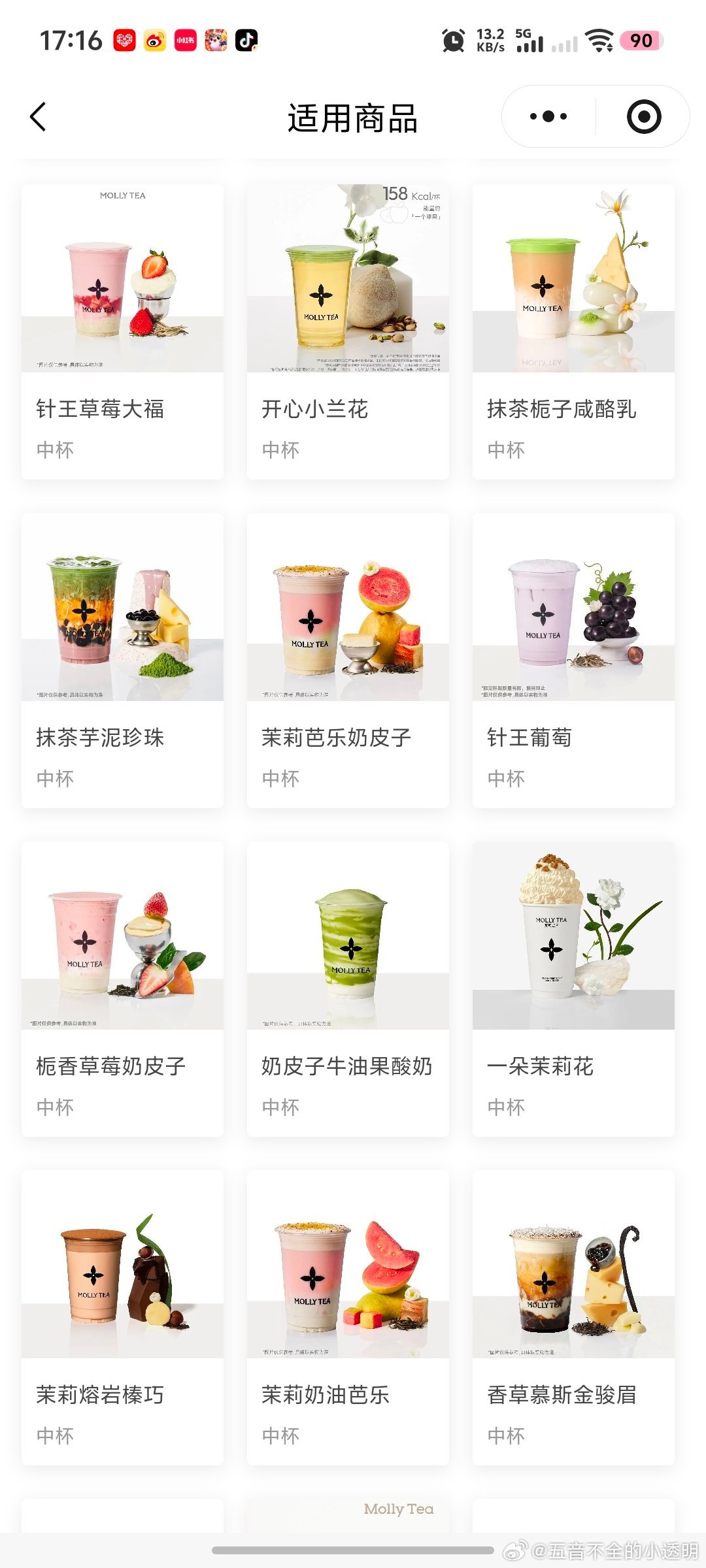Choose the 茉莉芭乐奶皮子 drink
The width and height of the screenshot is (706, 1568).
point(348,661)
